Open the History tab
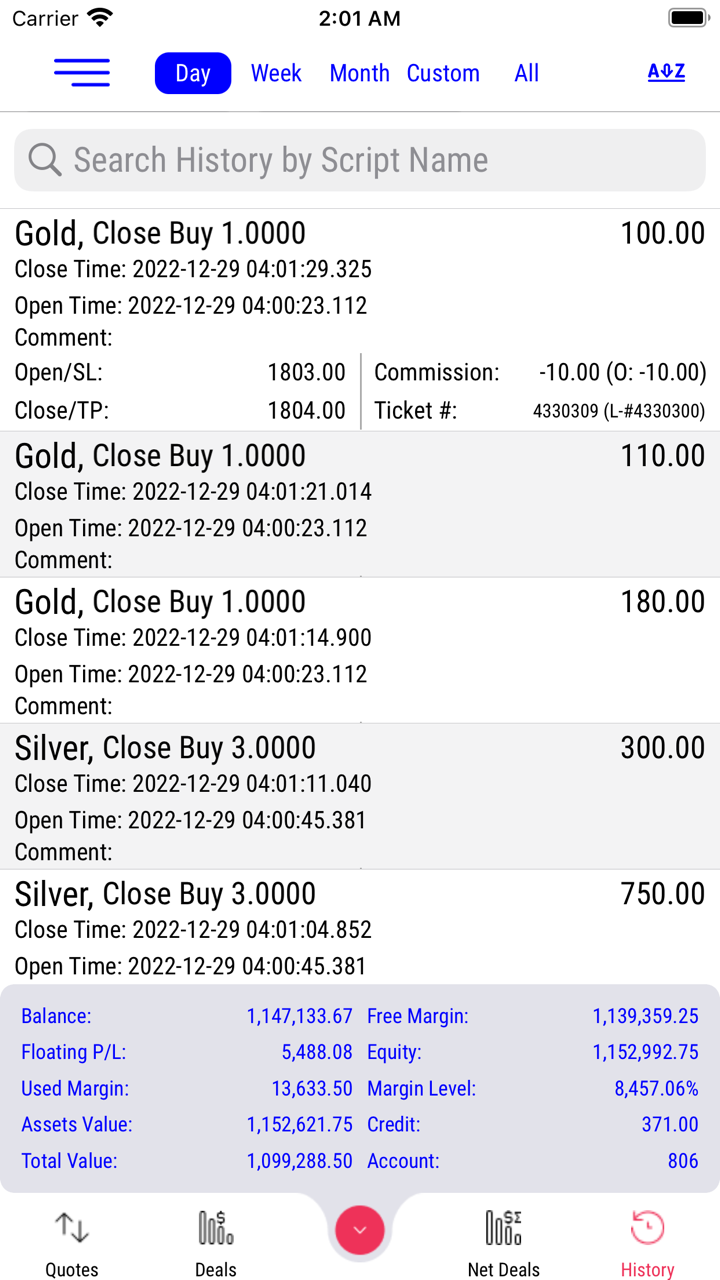Image resolution: width=720 pixels, height=1280 pixels. tap(648, 1242)
